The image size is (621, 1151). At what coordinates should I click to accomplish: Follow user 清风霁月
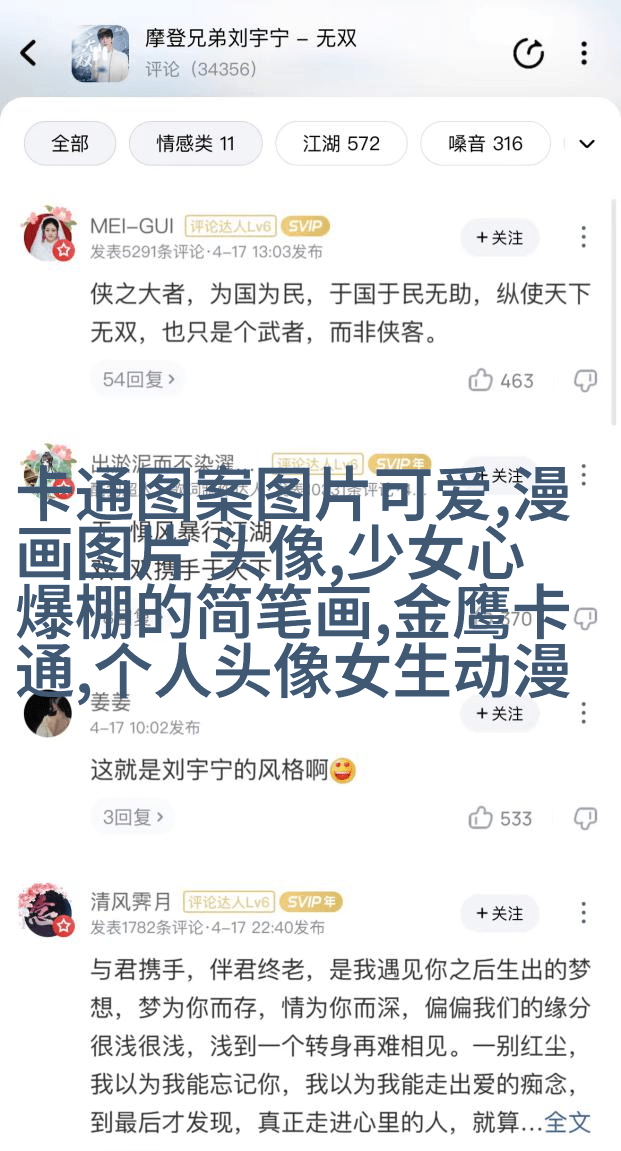click(500, 914)
